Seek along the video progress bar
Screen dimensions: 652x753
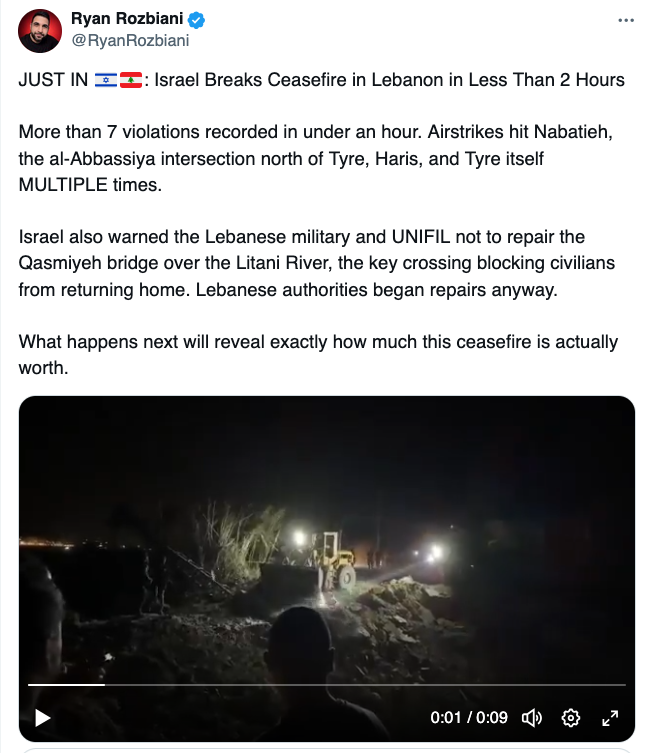[326, 685]
